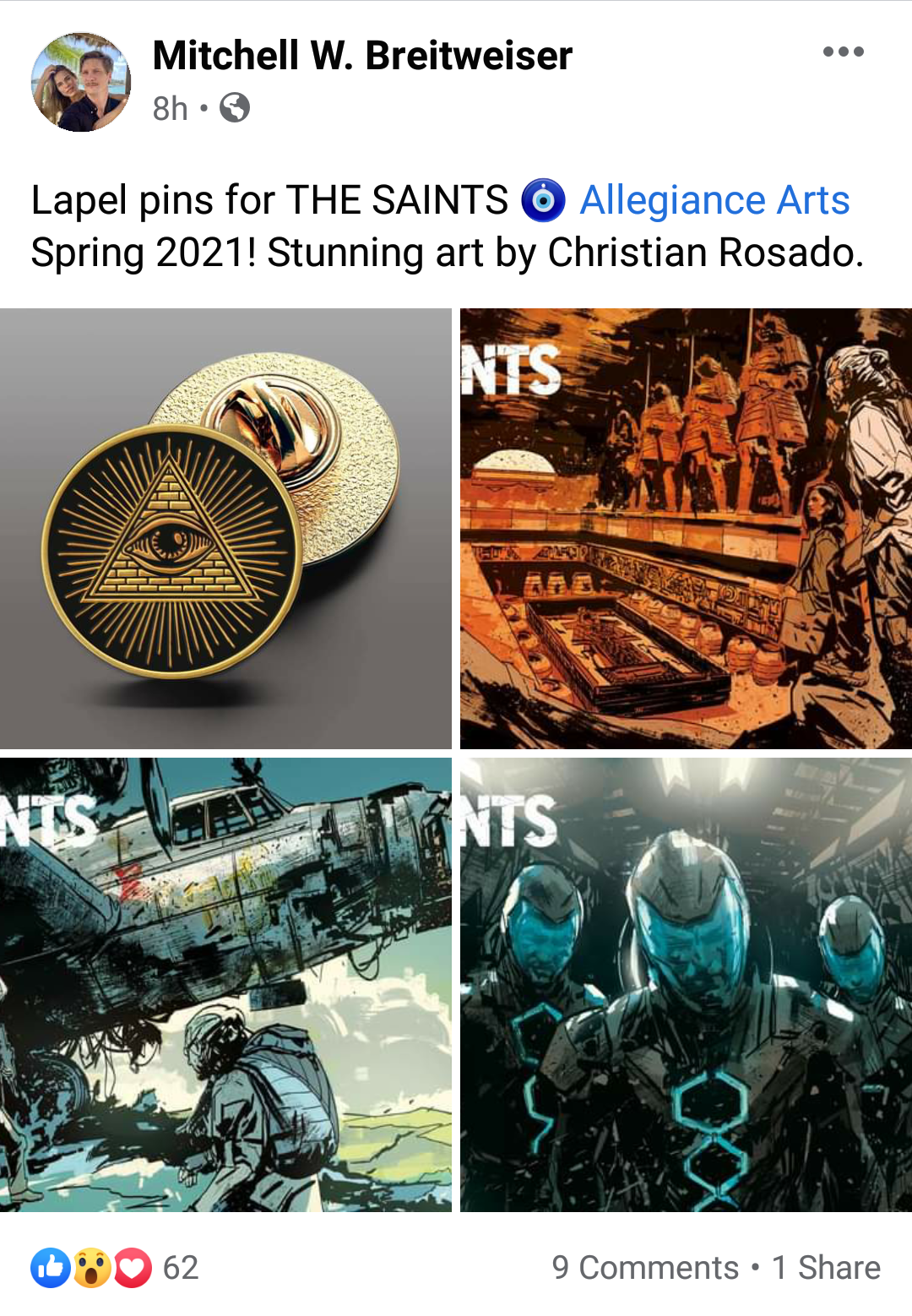View the 62 reactions list
Screen dimensions: 912x1316
115,1268
